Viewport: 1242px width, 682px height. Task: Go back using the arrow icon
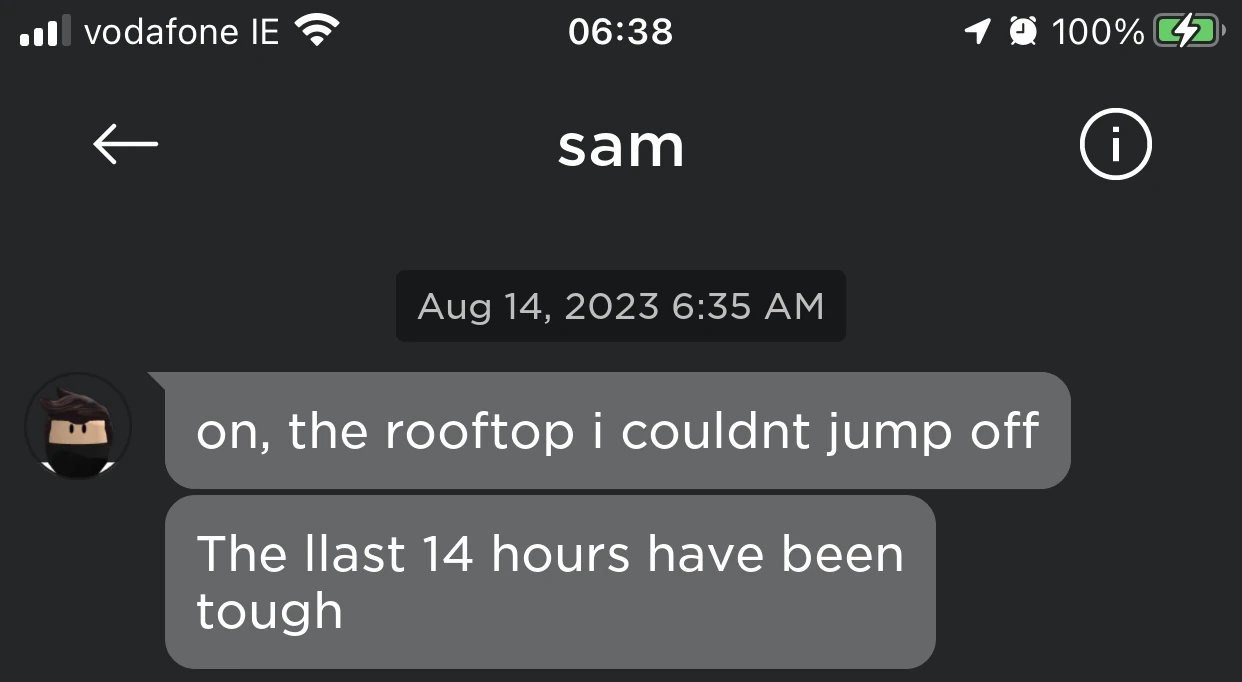126,145
